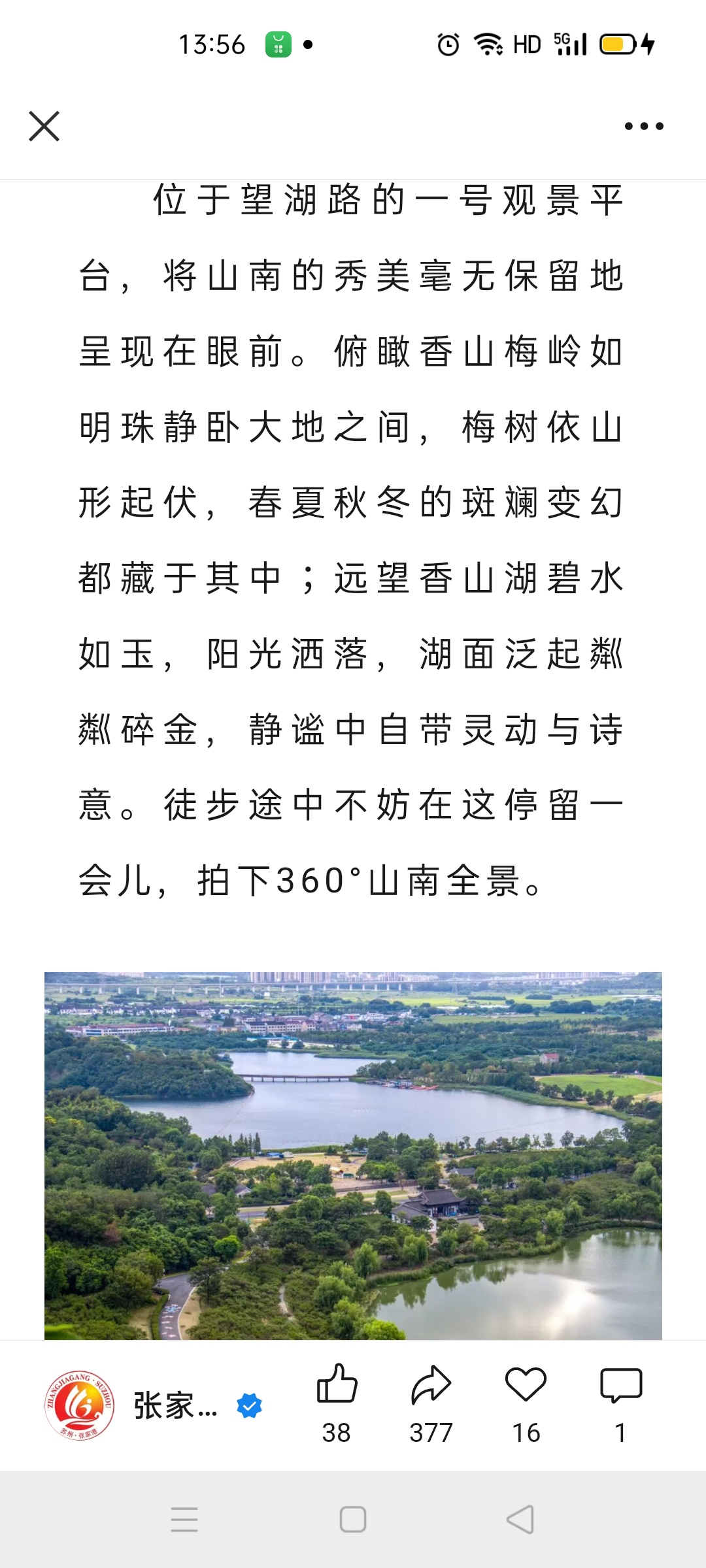Screen dimensions: 706x1568
Task: Go back using the system back button
Action: click(x=520, y=1520)
